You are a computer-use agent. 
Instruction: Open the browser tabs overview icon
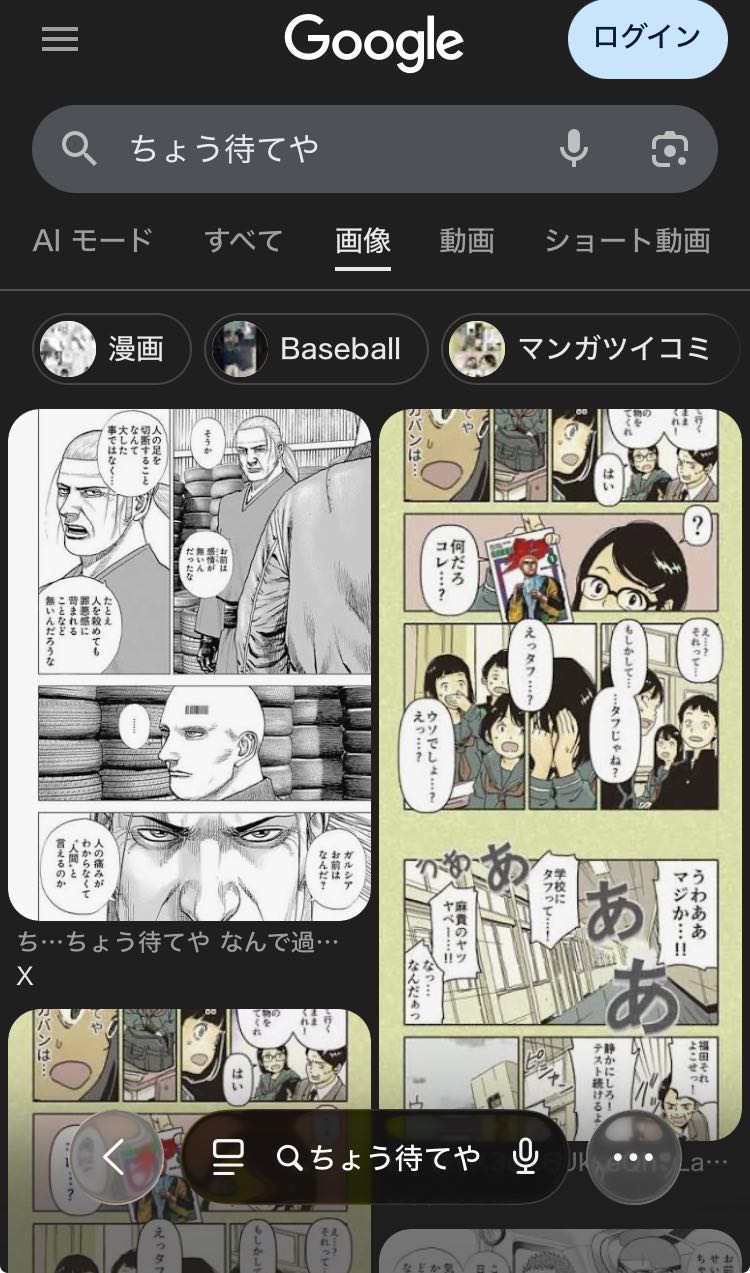(228, 1158)
